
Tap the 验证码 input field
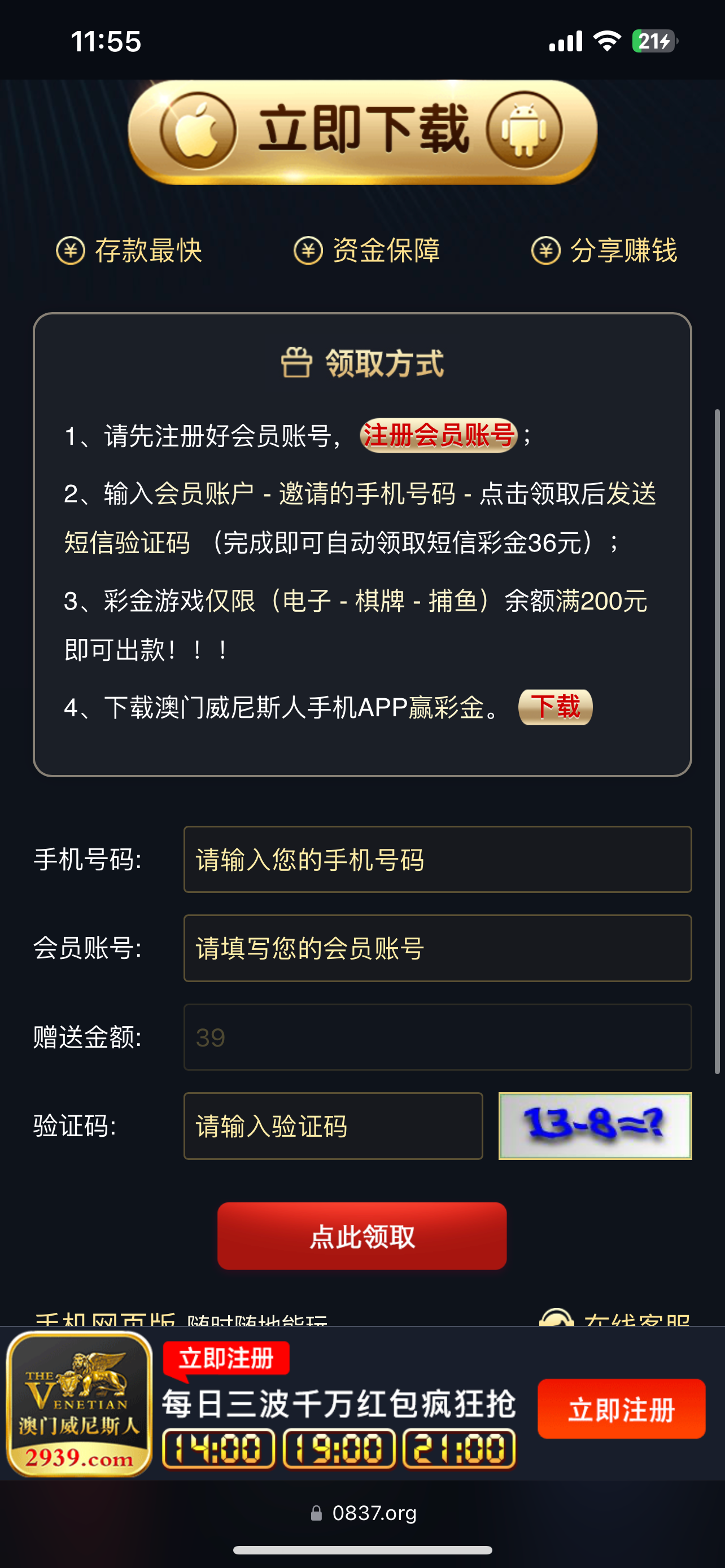click(333, 1125)
